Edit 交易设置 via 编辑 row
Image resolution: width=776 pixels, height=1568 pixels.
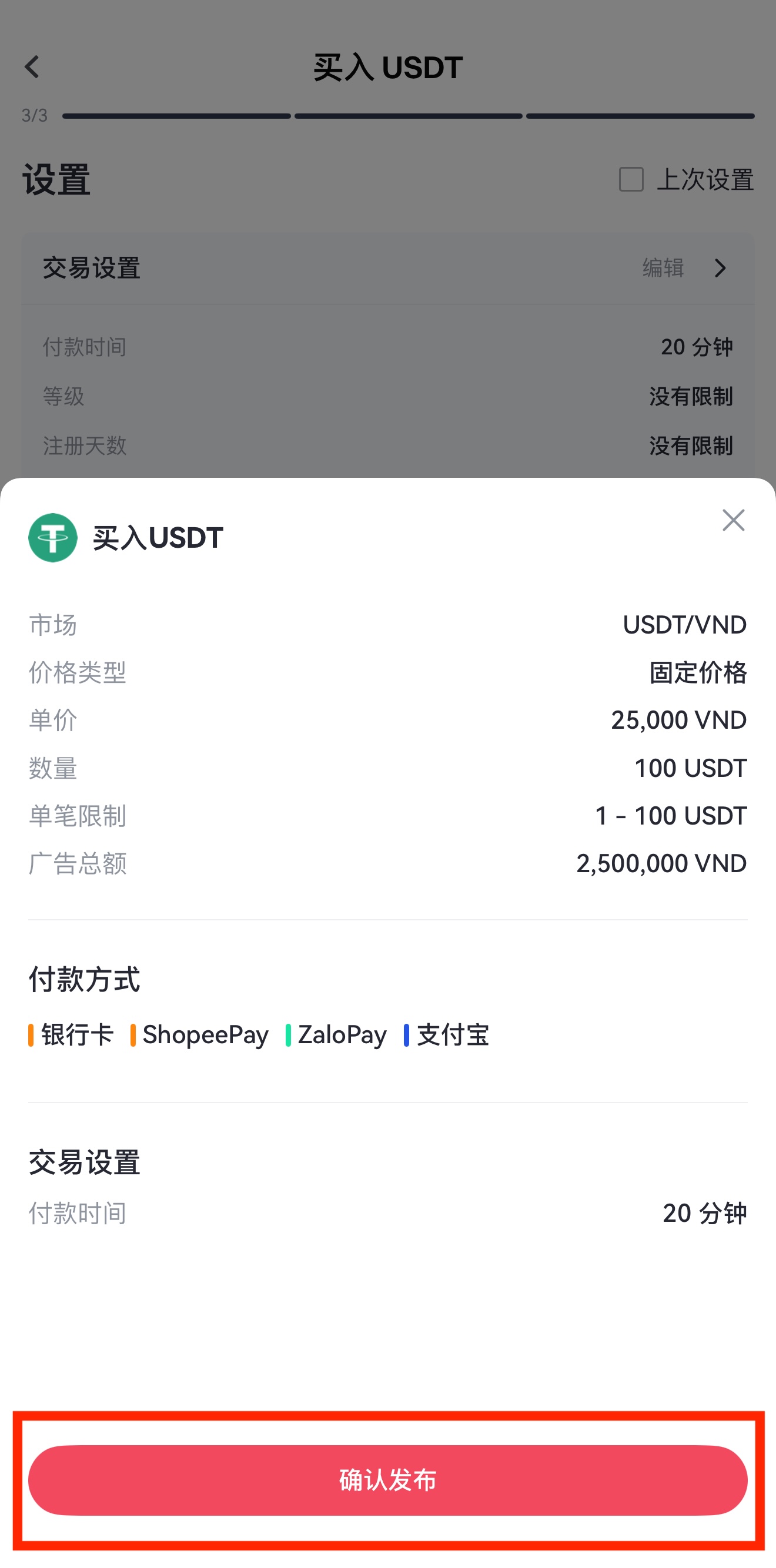[684, 268]
